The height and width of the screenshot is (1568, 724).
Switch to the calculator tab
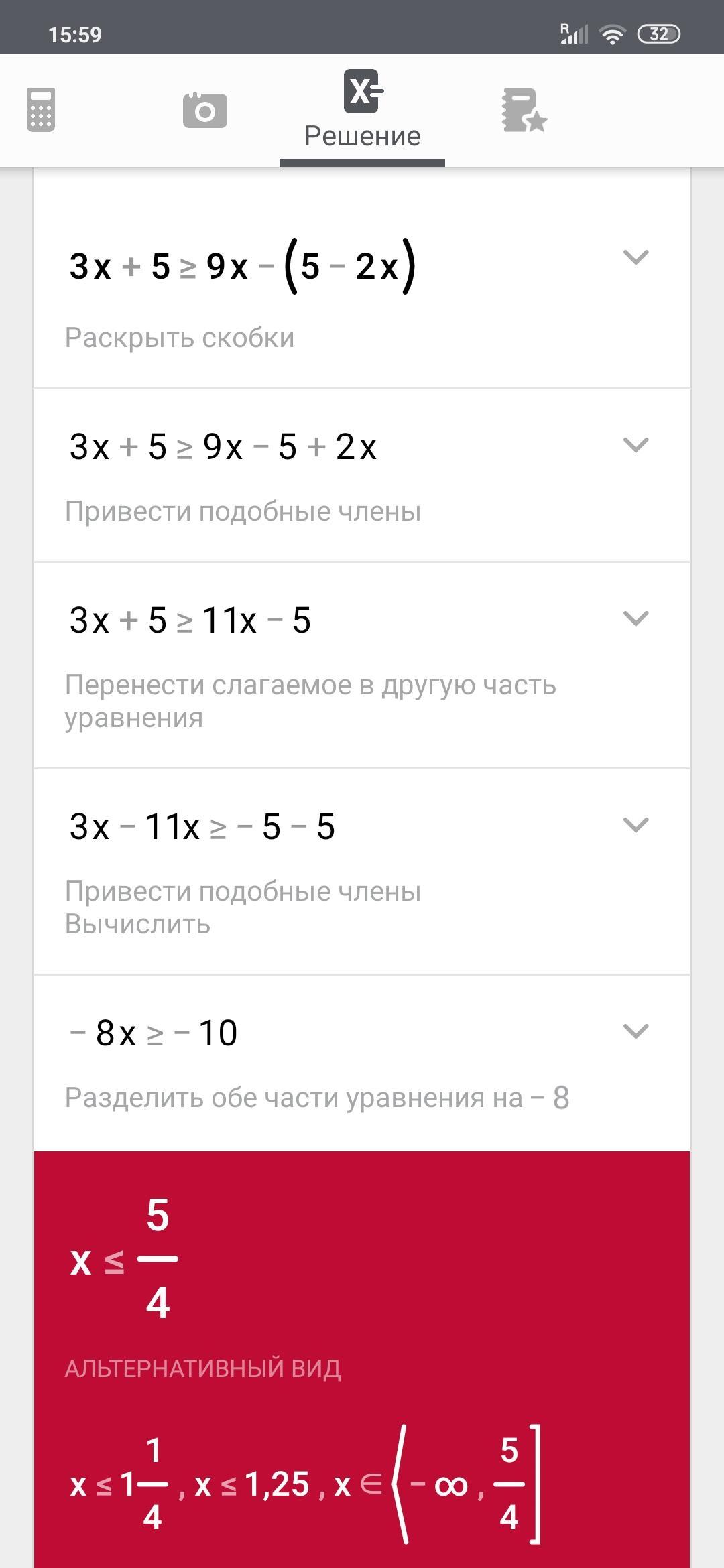(40, 110)
